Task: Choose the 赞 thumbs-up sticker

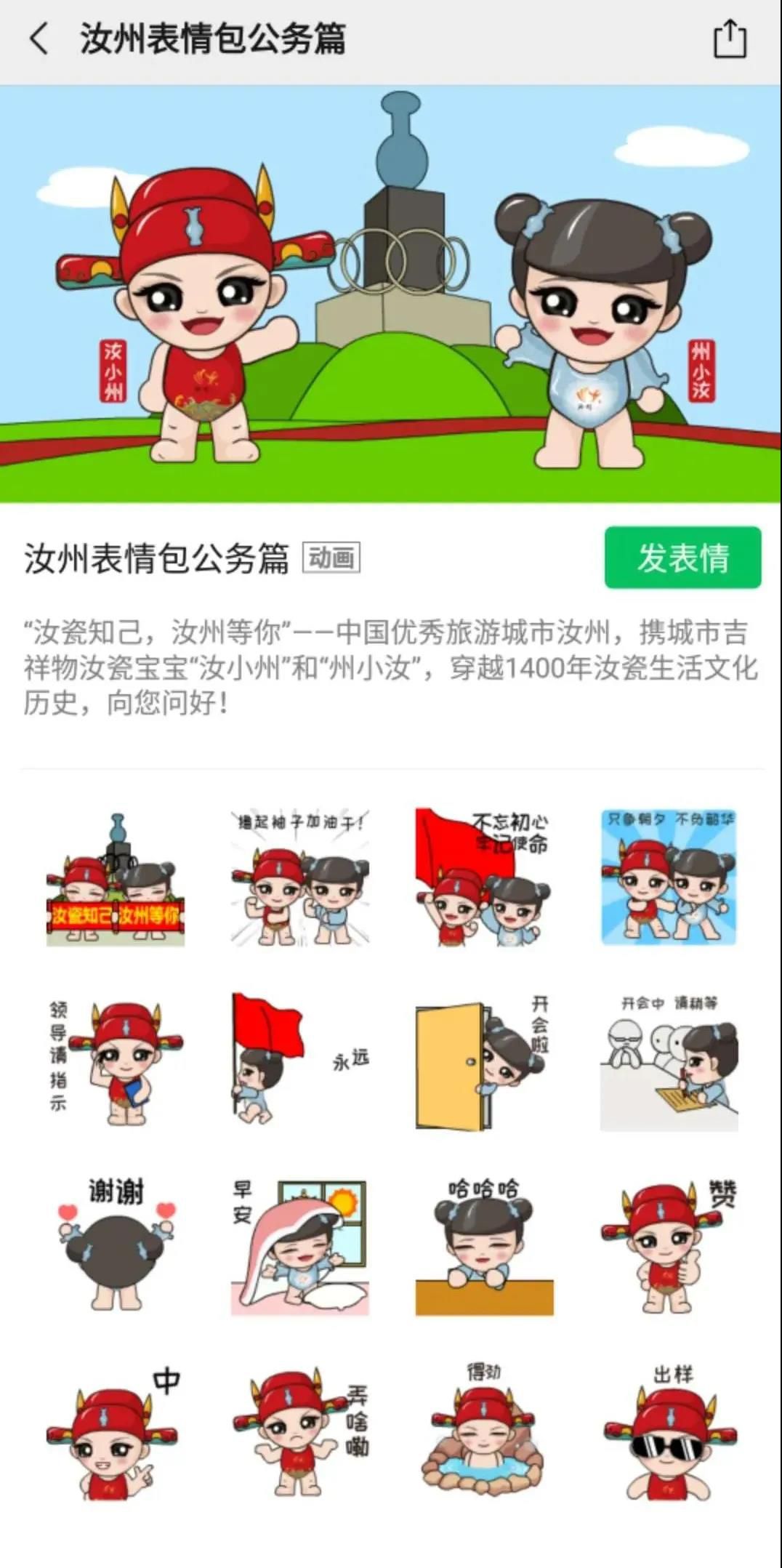Action: tap(669, 1247)
